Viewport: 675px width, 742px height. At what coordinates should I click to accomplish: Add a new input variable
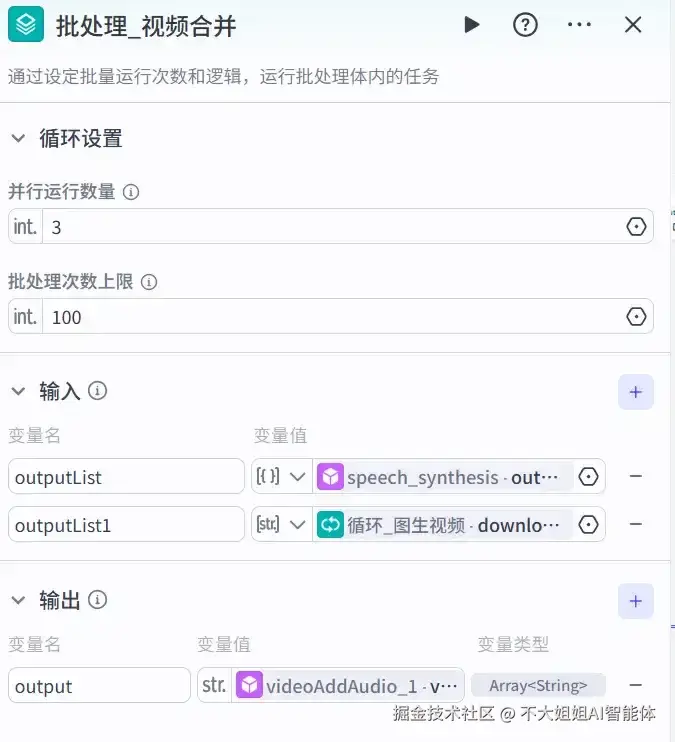click(x=636, y=392)
